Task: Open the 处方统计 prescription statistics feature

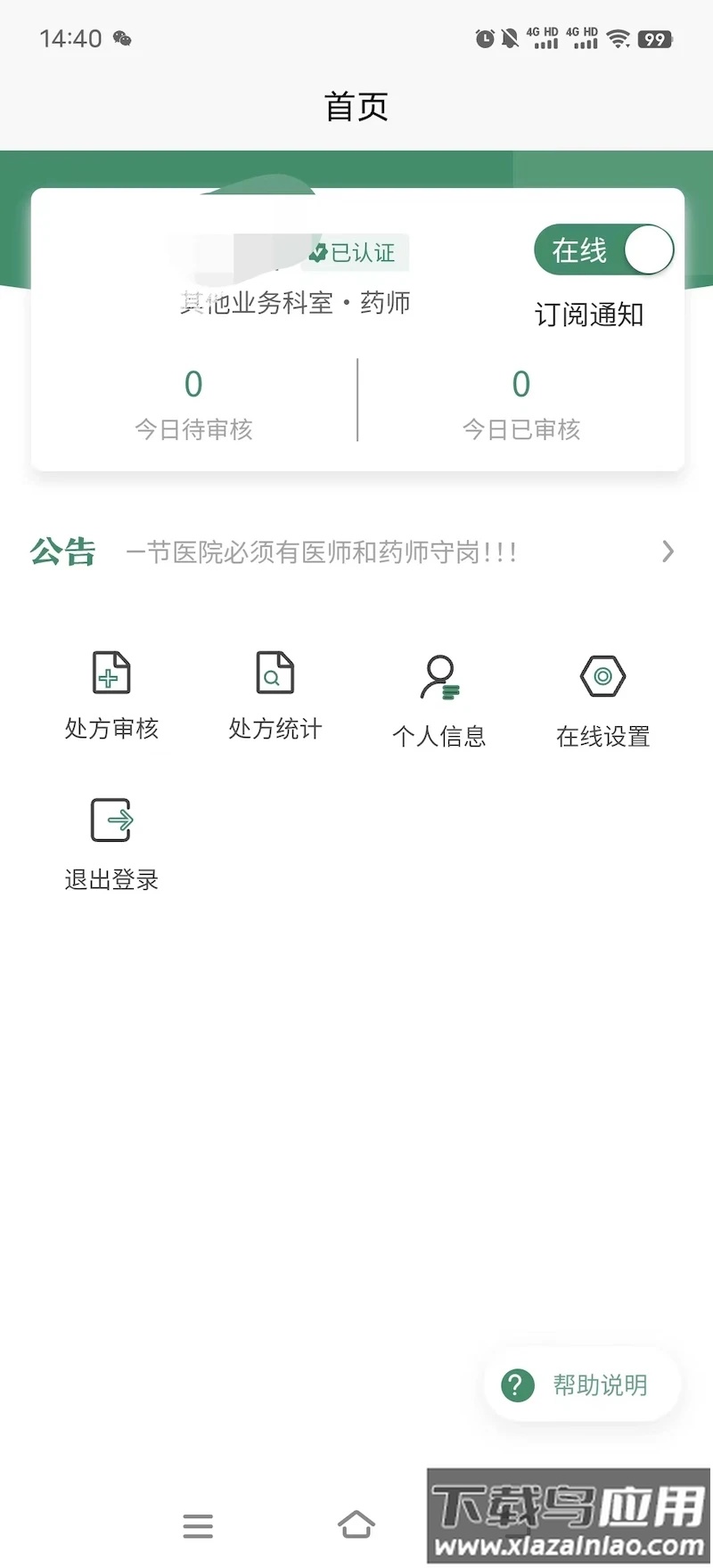Action: pos(275,698)
